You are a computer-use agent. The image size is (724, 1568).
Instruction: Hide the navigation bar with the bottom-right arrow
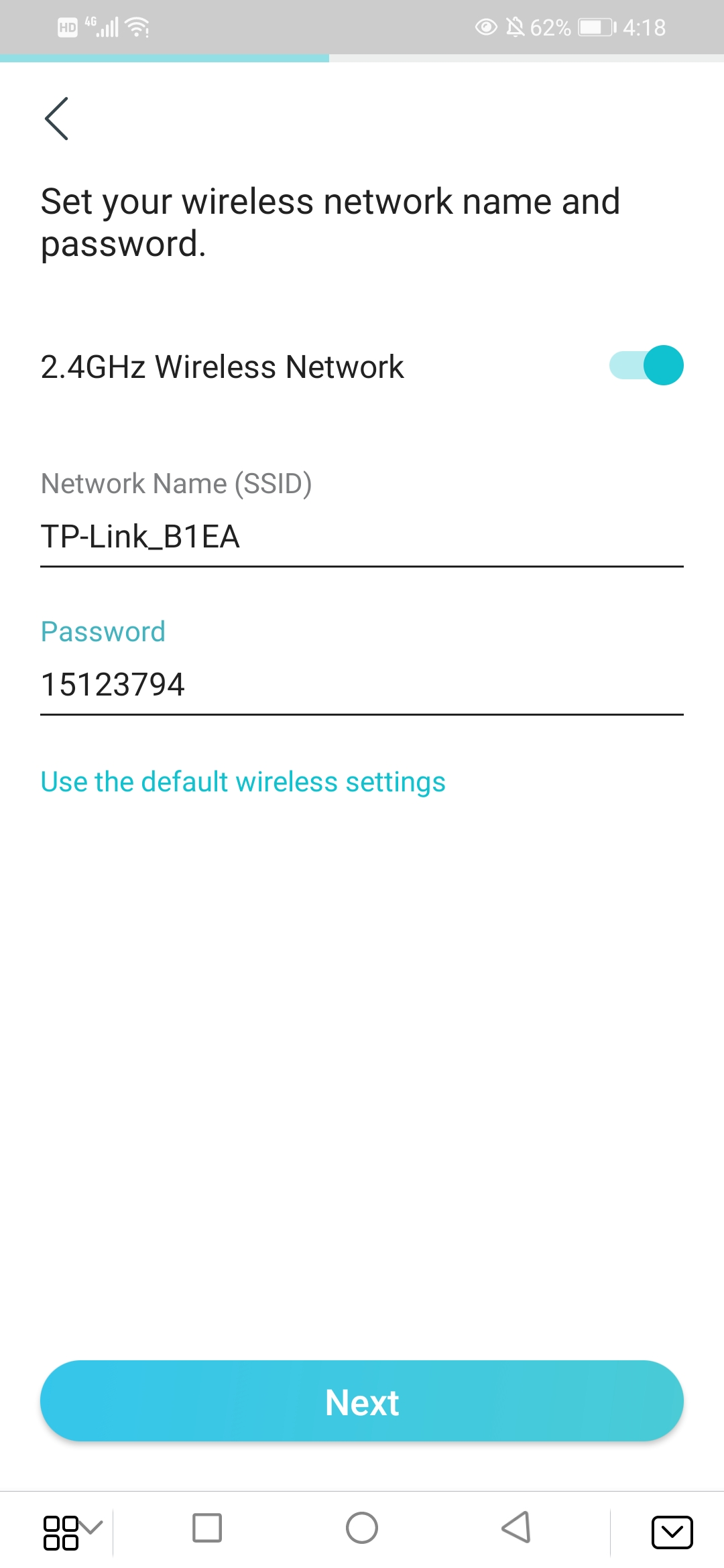[x=672, y=1532]
